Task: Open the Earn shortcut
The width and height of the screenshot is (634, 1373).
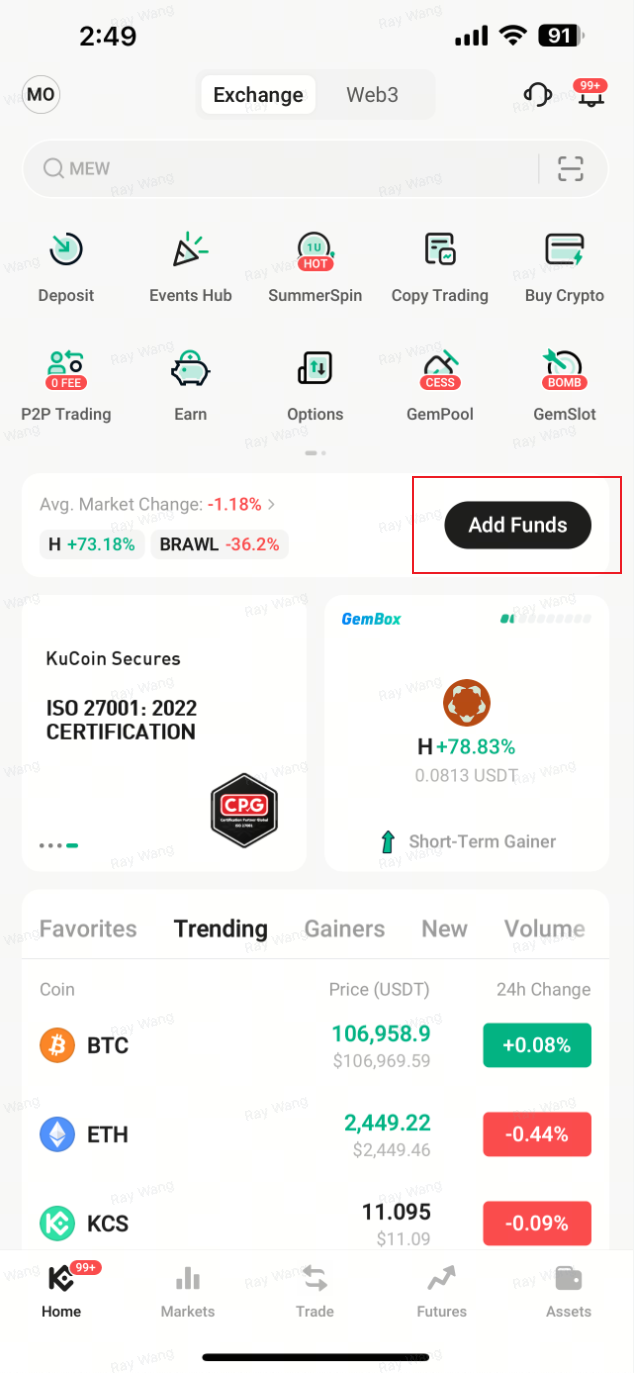Action: point(190,386)
